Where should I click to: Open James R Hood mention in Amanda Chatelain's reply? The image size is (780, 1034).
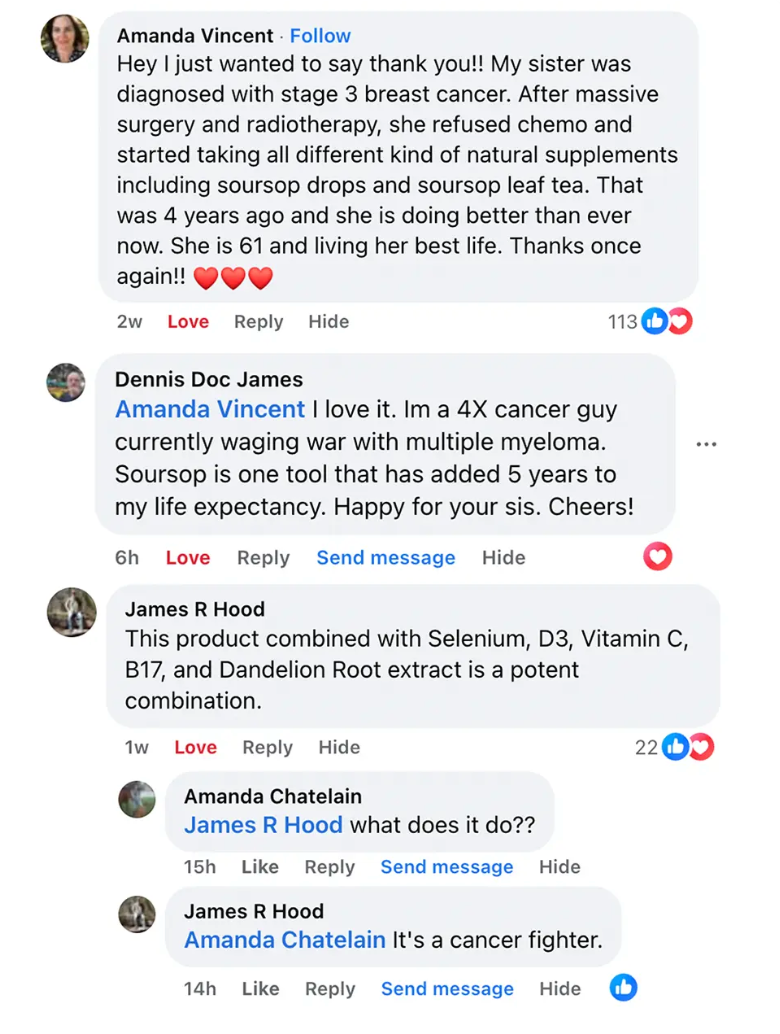[x=263, y=825]
